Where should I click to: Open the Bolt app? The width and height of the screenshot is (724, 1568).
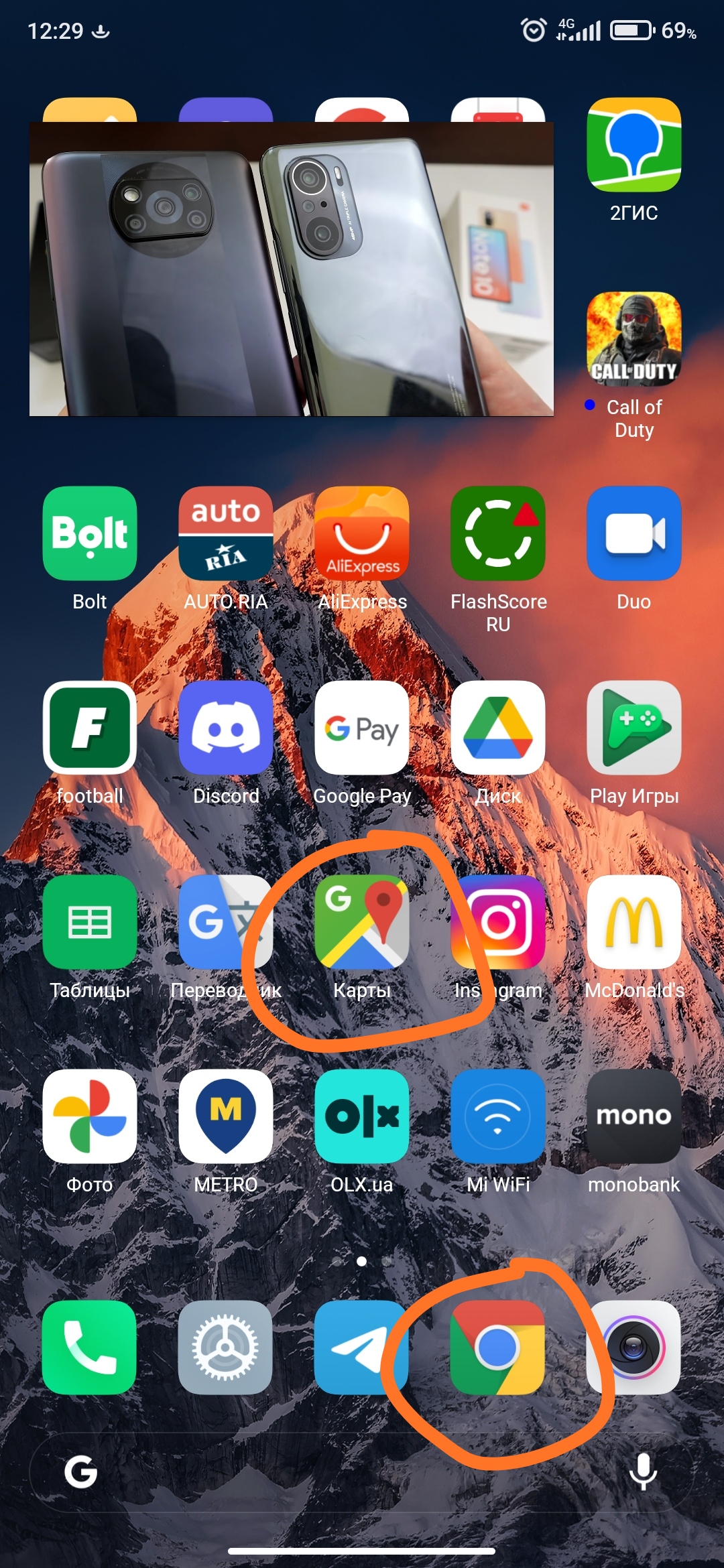(90, 533)
